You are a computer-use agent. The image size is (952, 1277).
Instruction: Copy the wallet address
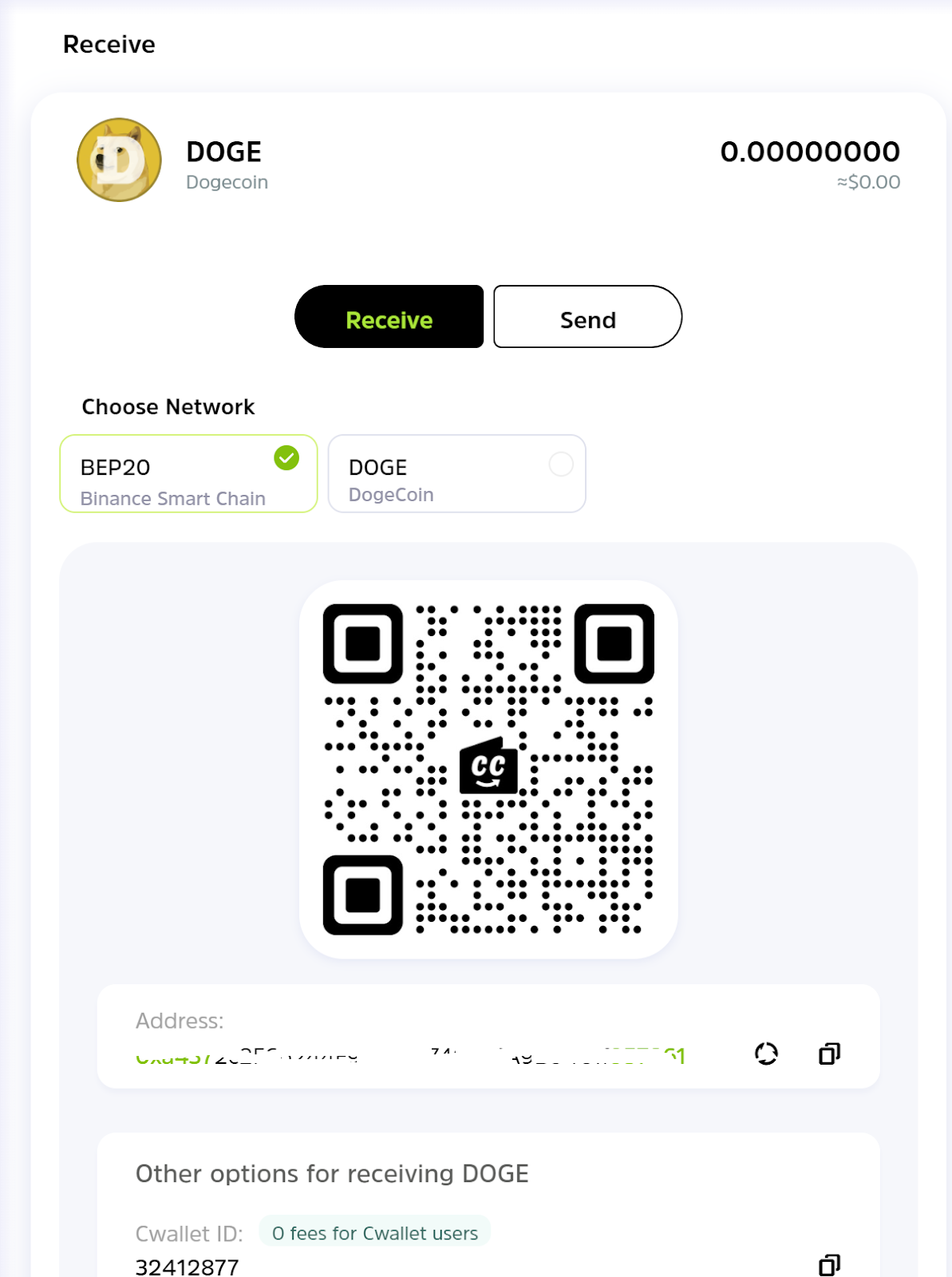829,1054
